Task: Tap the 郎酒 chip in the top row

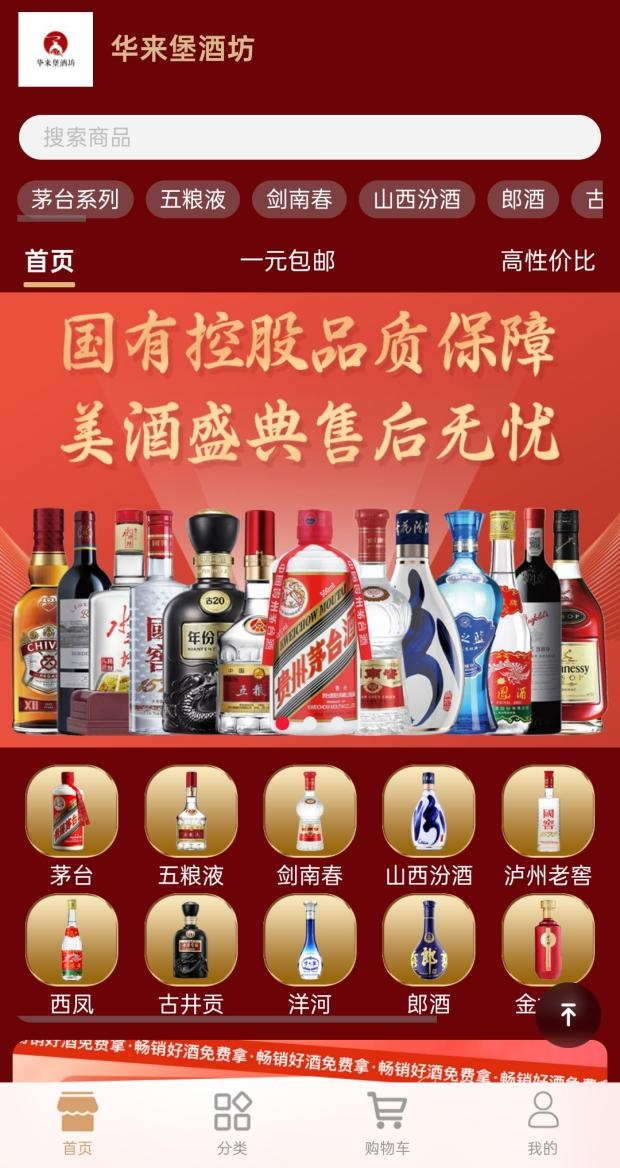Action: pos(522,199)
